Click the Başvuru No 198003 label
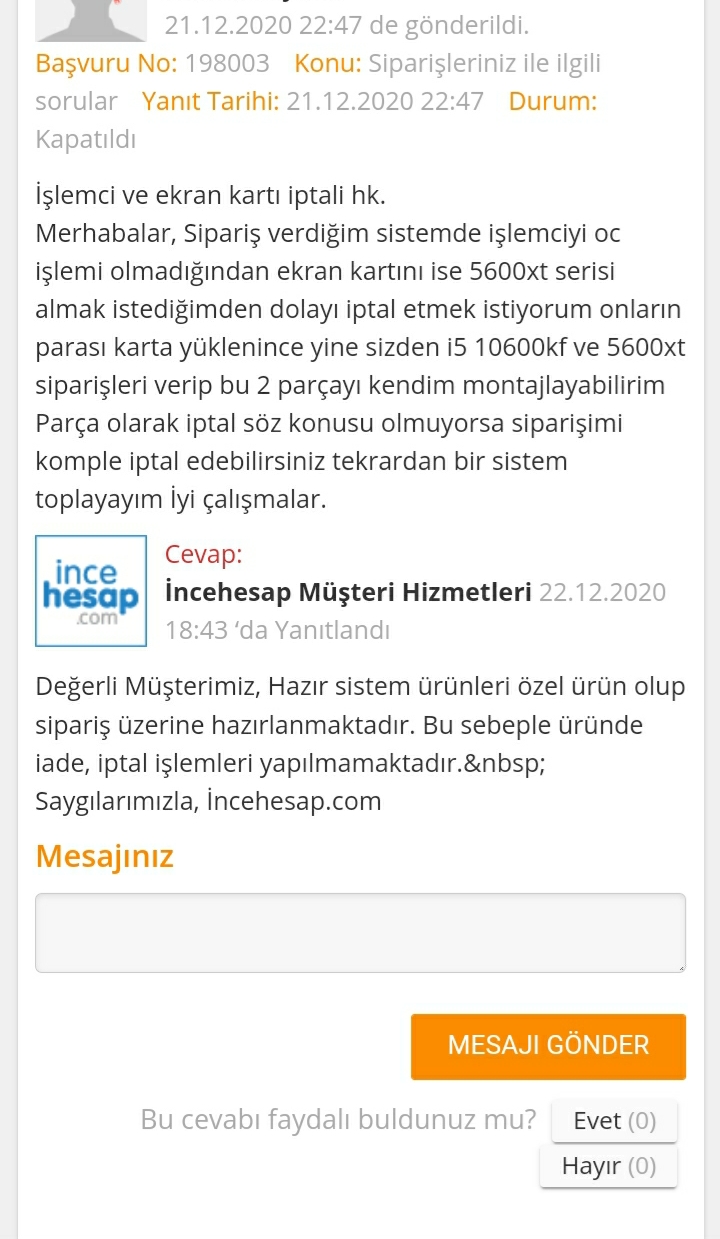720x1239 pixels. point(152,63)
